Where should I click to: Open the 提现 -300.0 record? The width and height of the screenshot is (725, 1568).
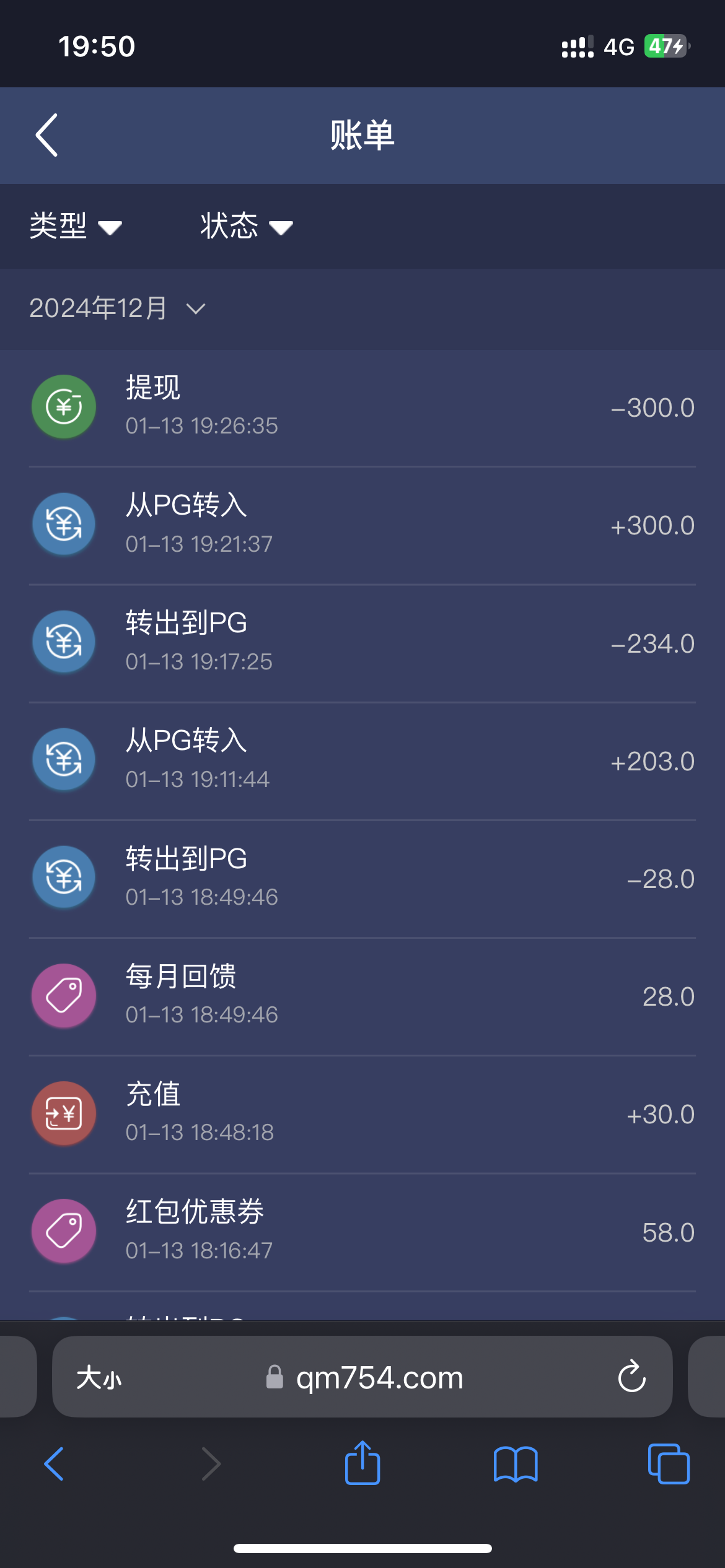point(362,407)
